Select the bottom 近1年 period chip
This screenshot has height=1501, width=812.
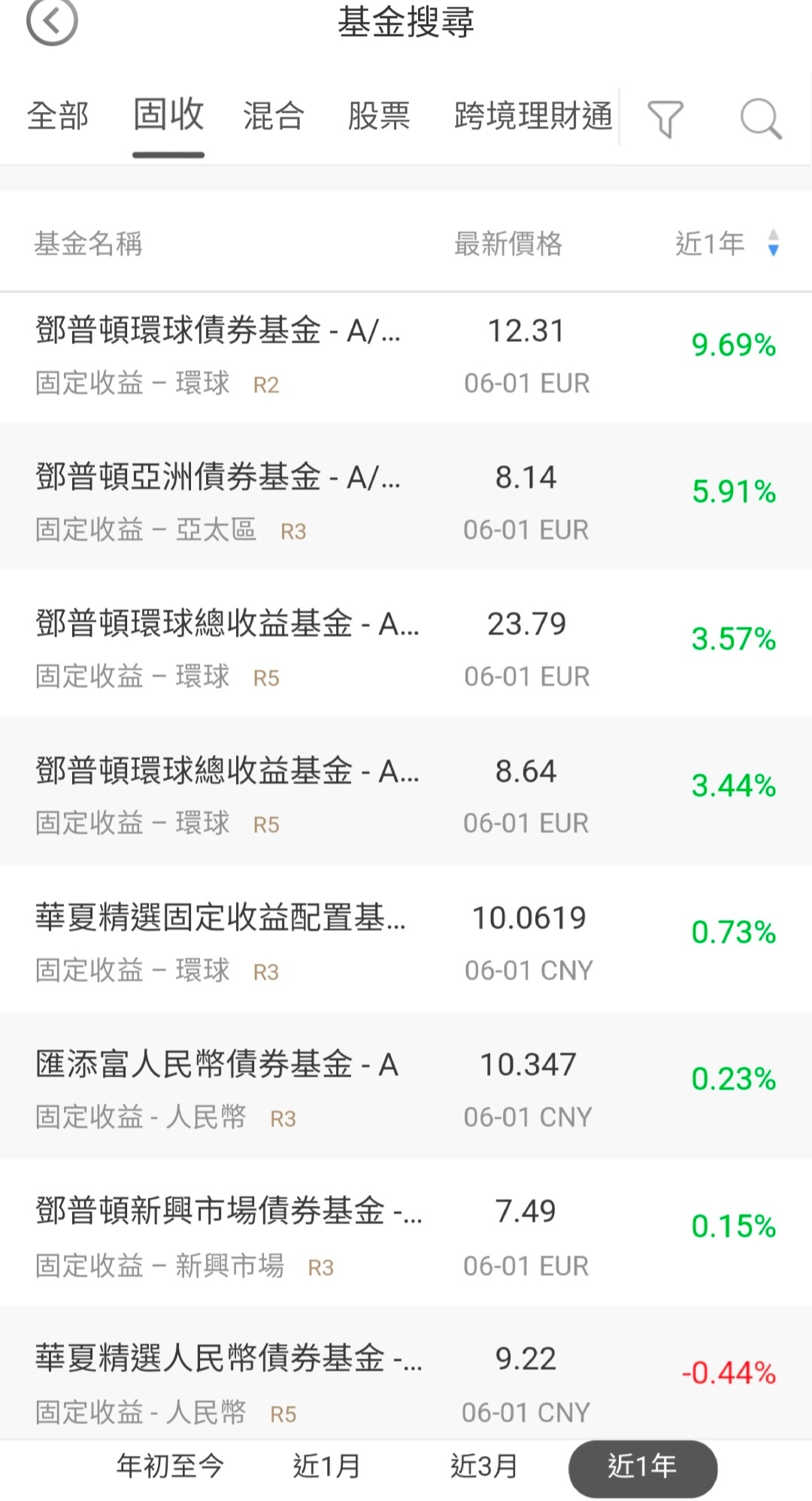[643, 1468]
